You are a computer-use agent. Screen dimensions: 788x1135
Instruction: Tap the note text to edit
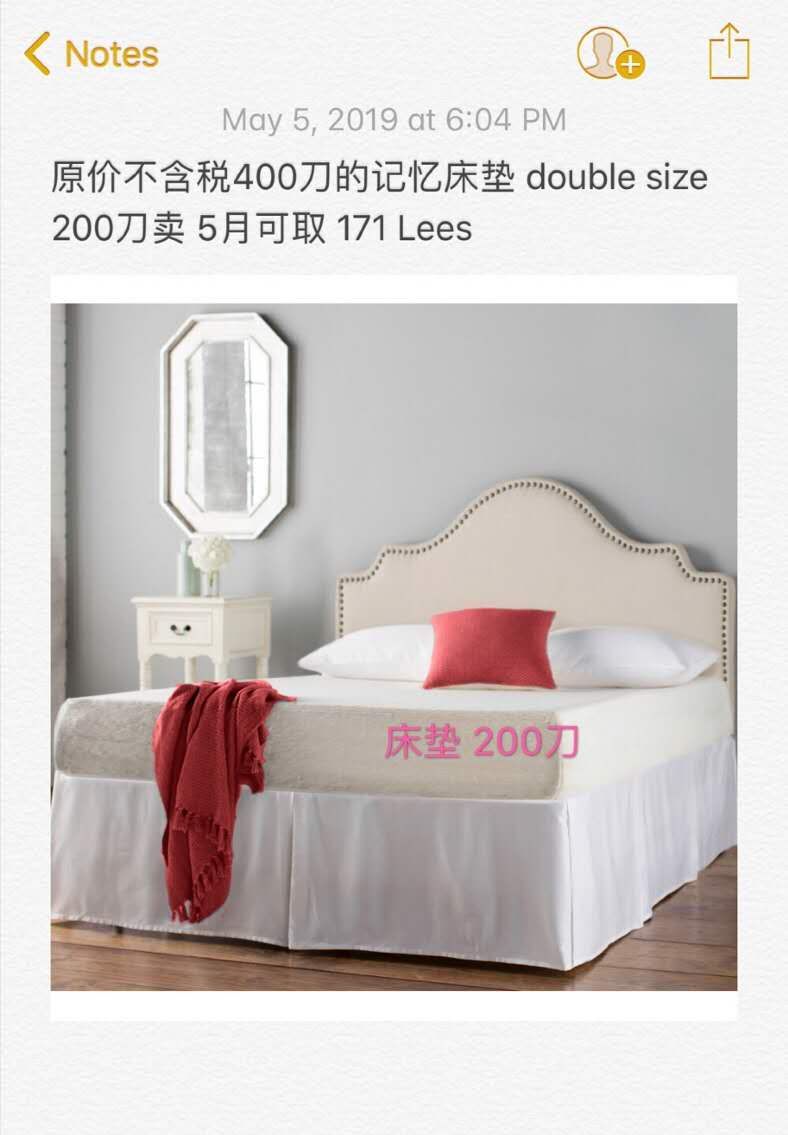click(380, 203)
